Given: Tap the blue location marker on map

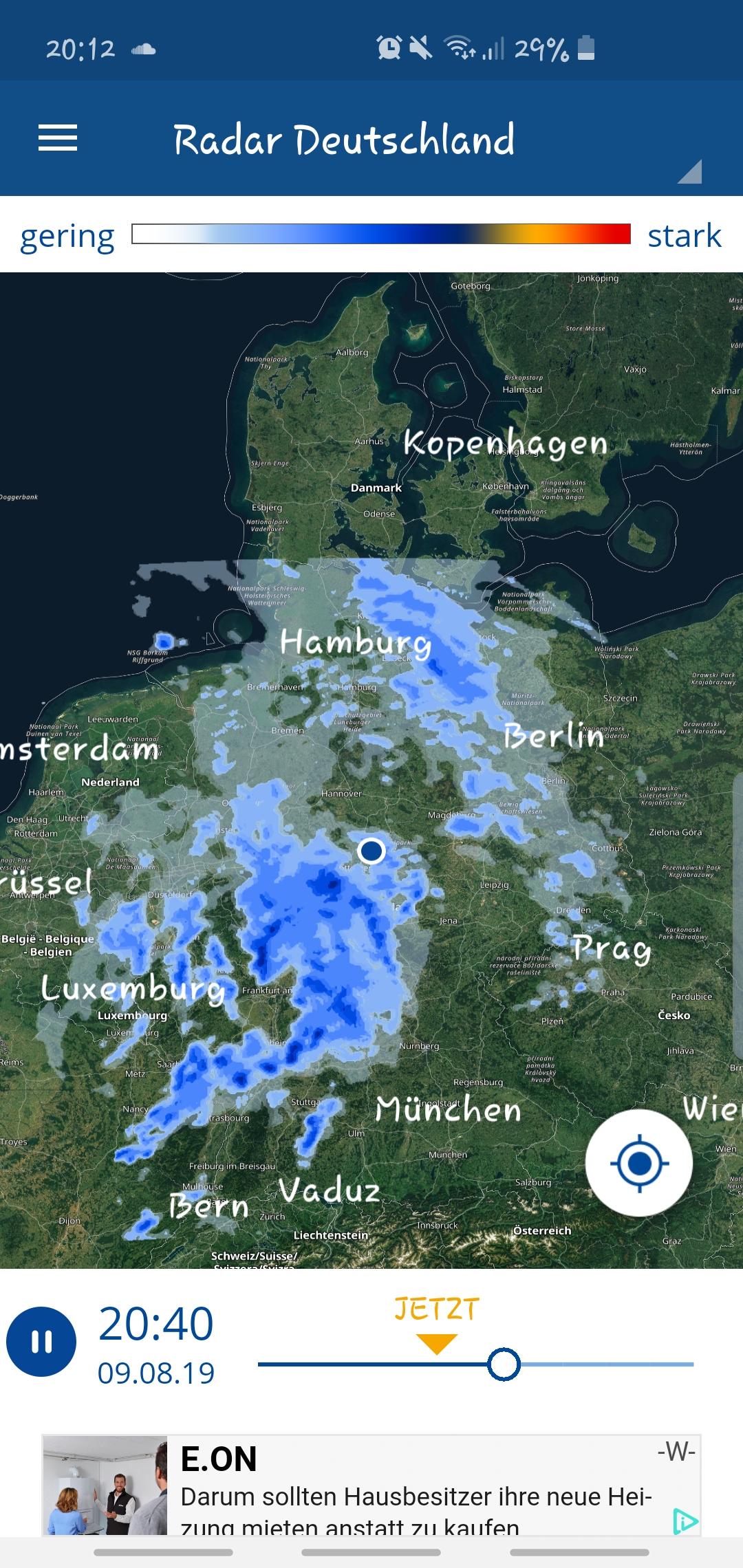Looking at the screenshot, I should coord(371,851).
